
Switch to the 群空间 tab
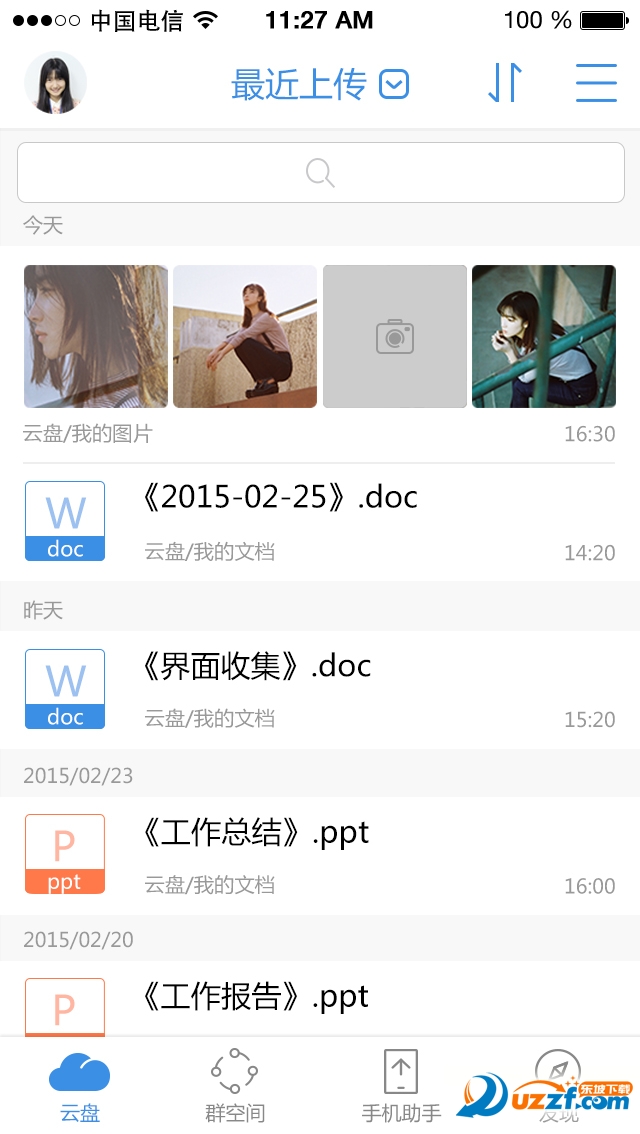point(234,1086)
